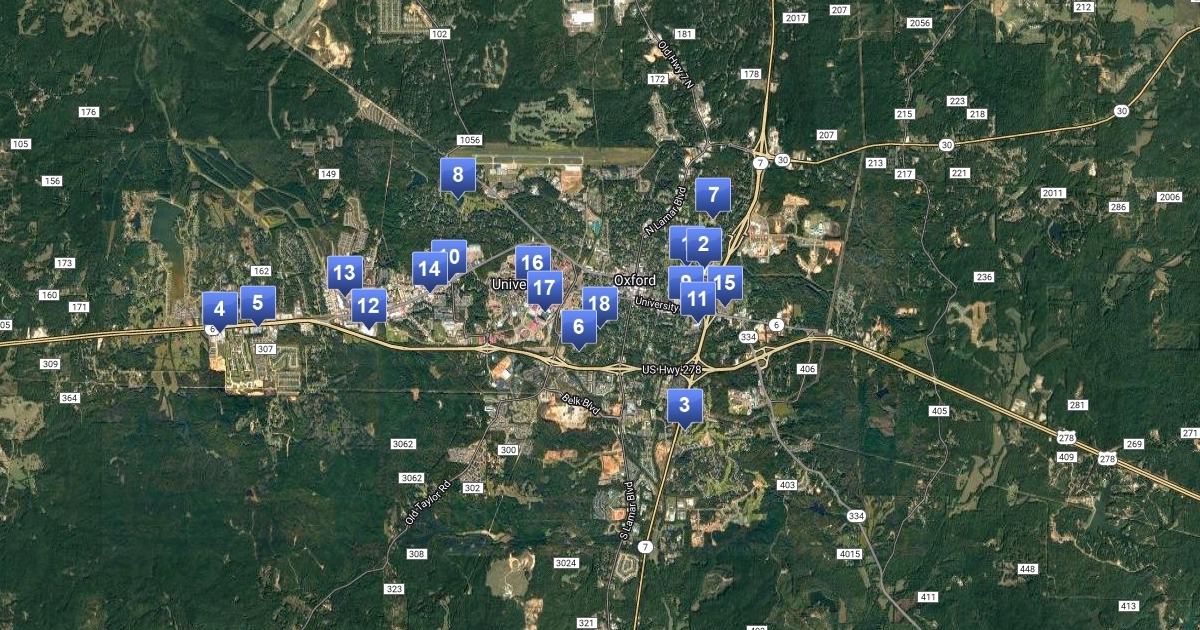Image resolution: width=1200 pixels, height=630 pixels.
Task: Select map marker number 4
Action: (x=219, y=309)
